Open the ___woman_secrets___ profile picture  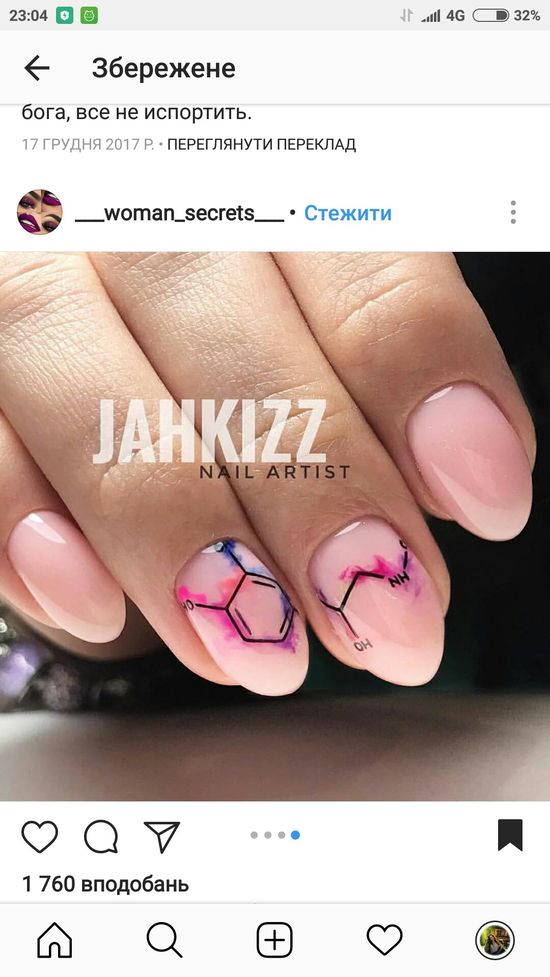coord(39,212)
